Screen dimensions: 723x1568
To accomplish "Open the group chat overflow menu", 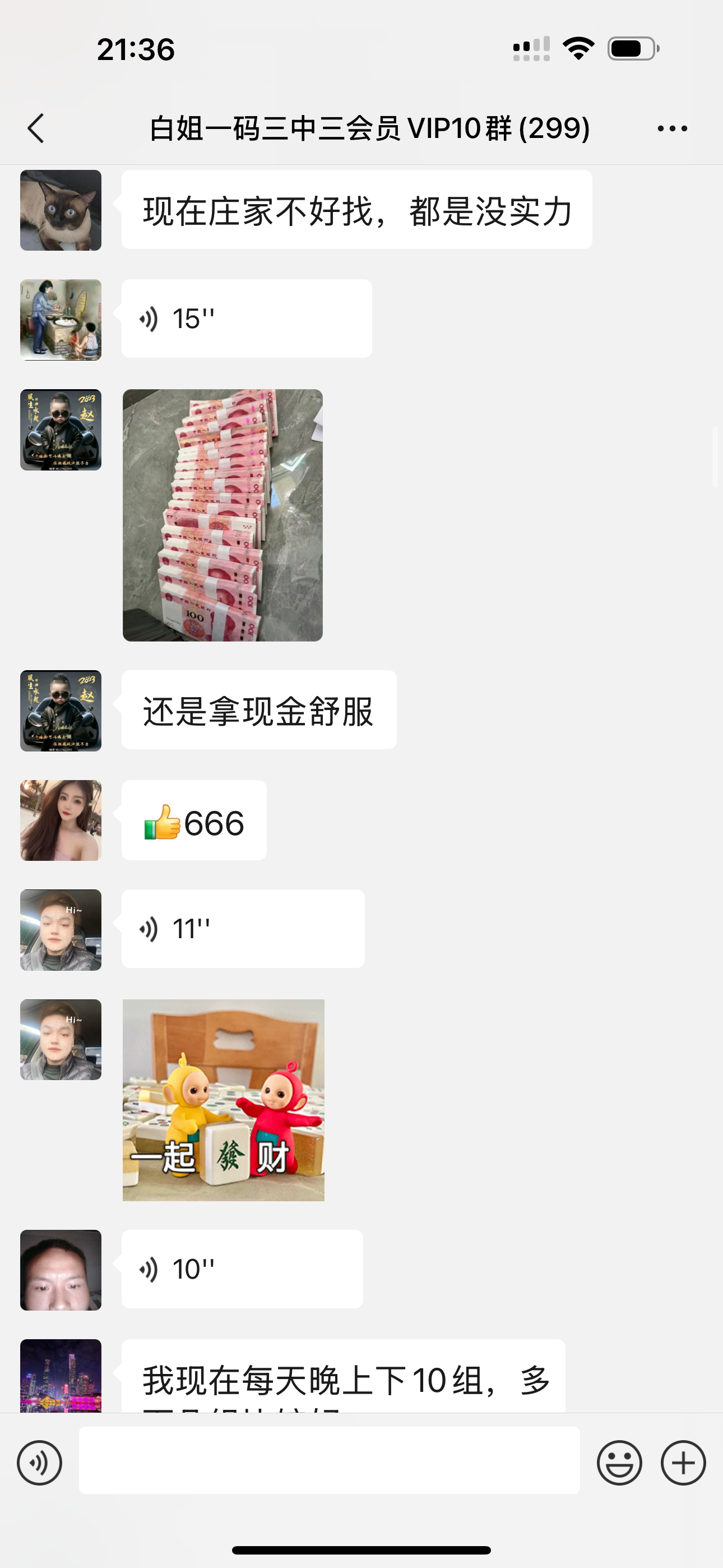I will click(672, 128).
